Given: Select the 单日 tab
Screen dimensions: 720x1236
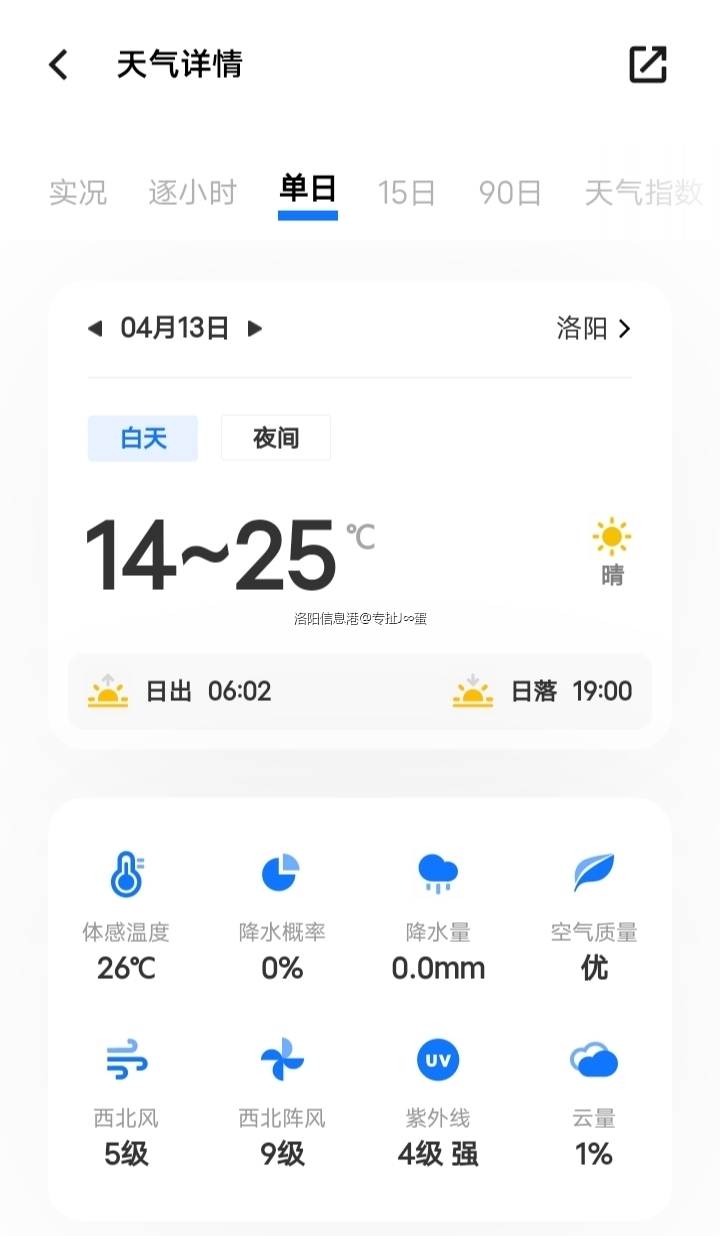Looking at the screenshot, I should 308,190.
